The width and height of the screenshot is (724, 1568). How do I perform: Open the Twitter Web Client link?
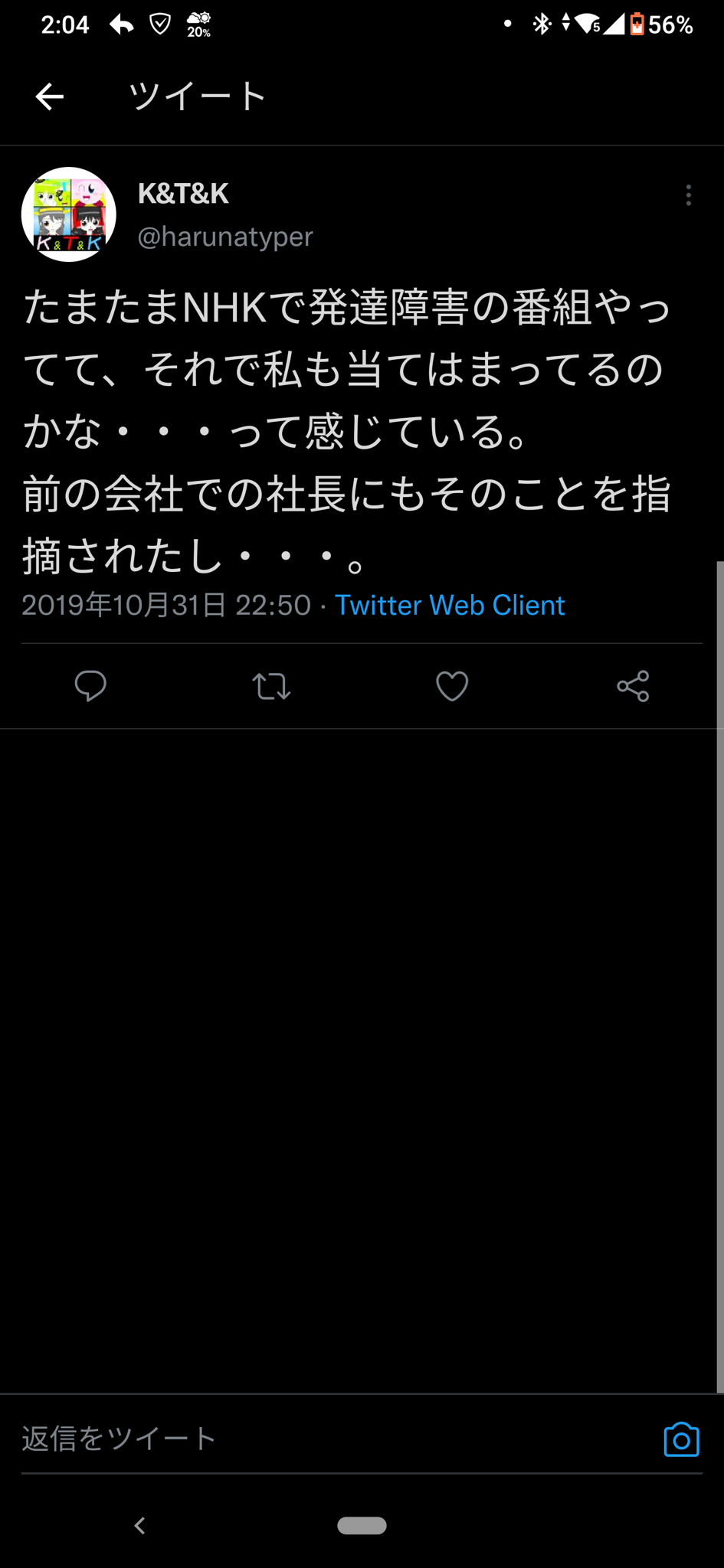pyautogui.click(x=450, y=606)
